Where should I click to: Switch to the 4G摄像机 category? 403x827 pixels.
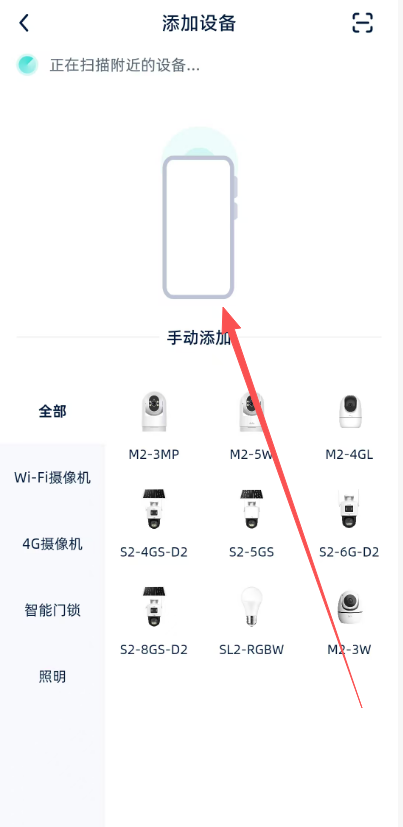pos(52,544)
